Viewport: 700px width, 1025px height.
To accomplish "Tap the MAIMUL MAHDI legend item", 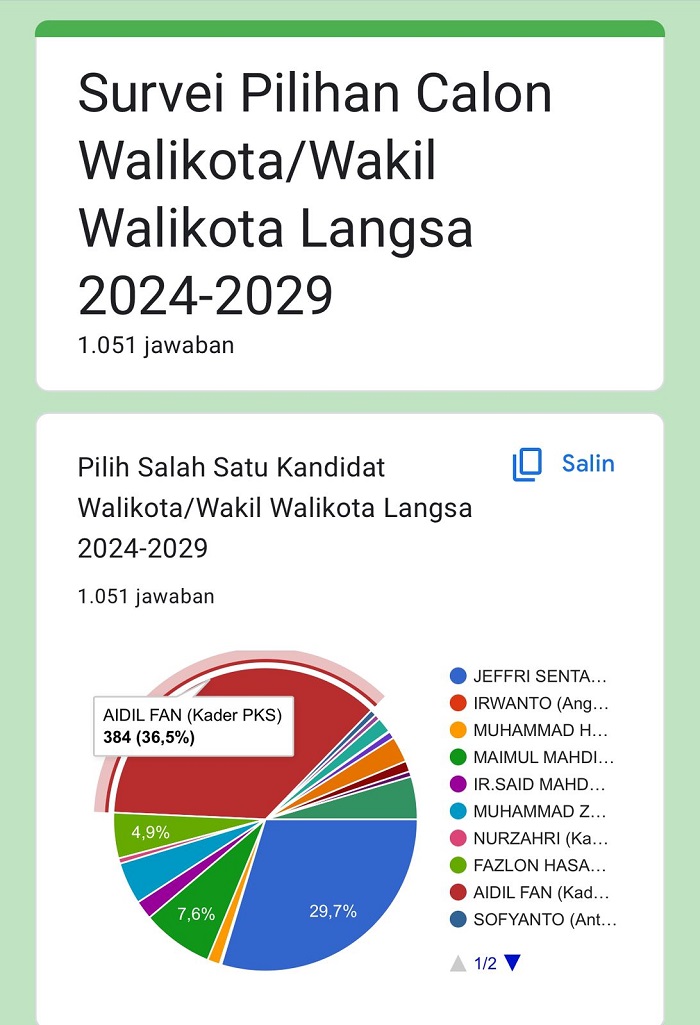I will [x=543, y=757].
